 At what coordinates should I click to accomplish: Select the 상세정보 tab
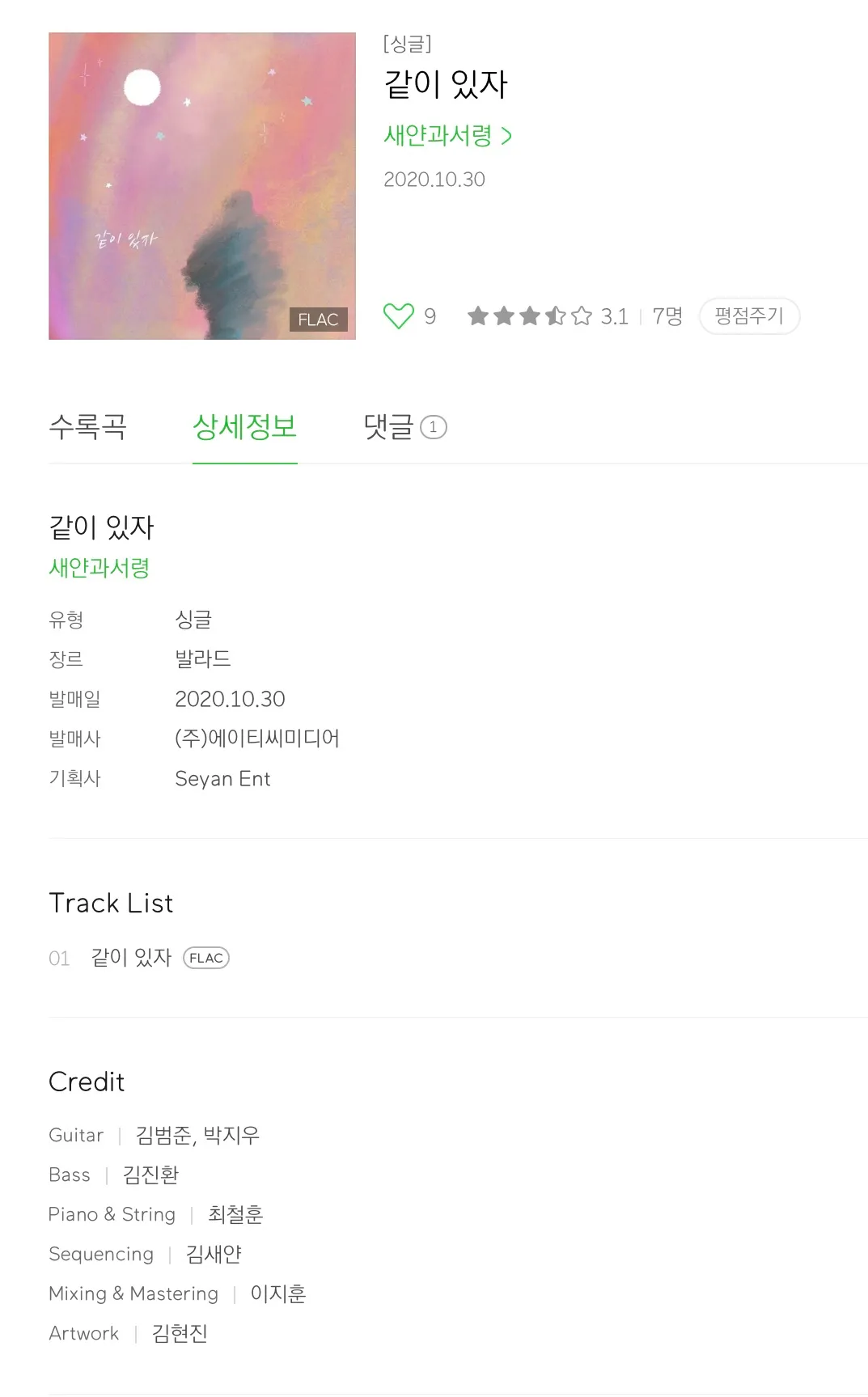pos(245,428)
